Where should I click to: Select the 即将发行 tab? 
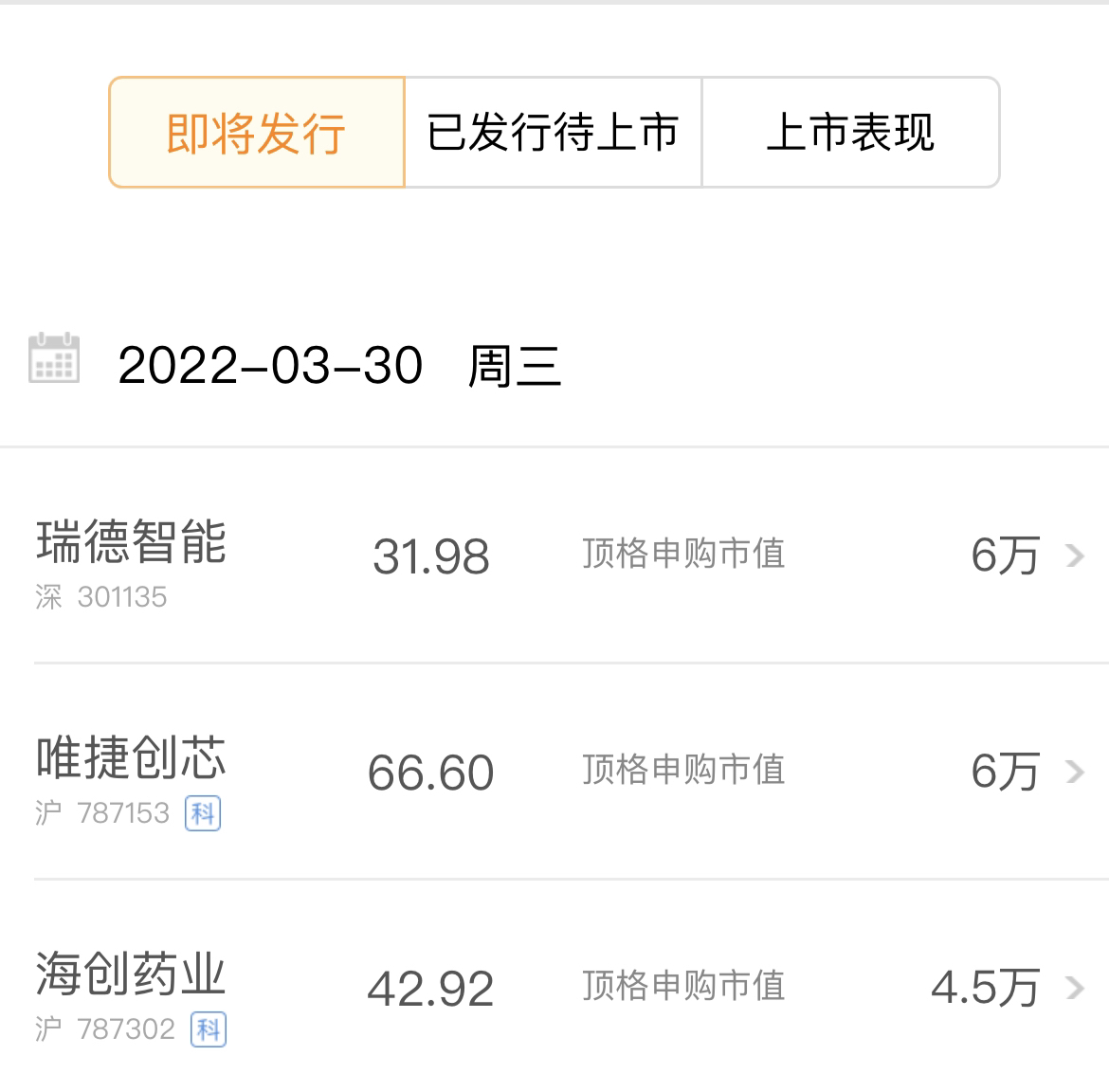click(x=257, y=133)
